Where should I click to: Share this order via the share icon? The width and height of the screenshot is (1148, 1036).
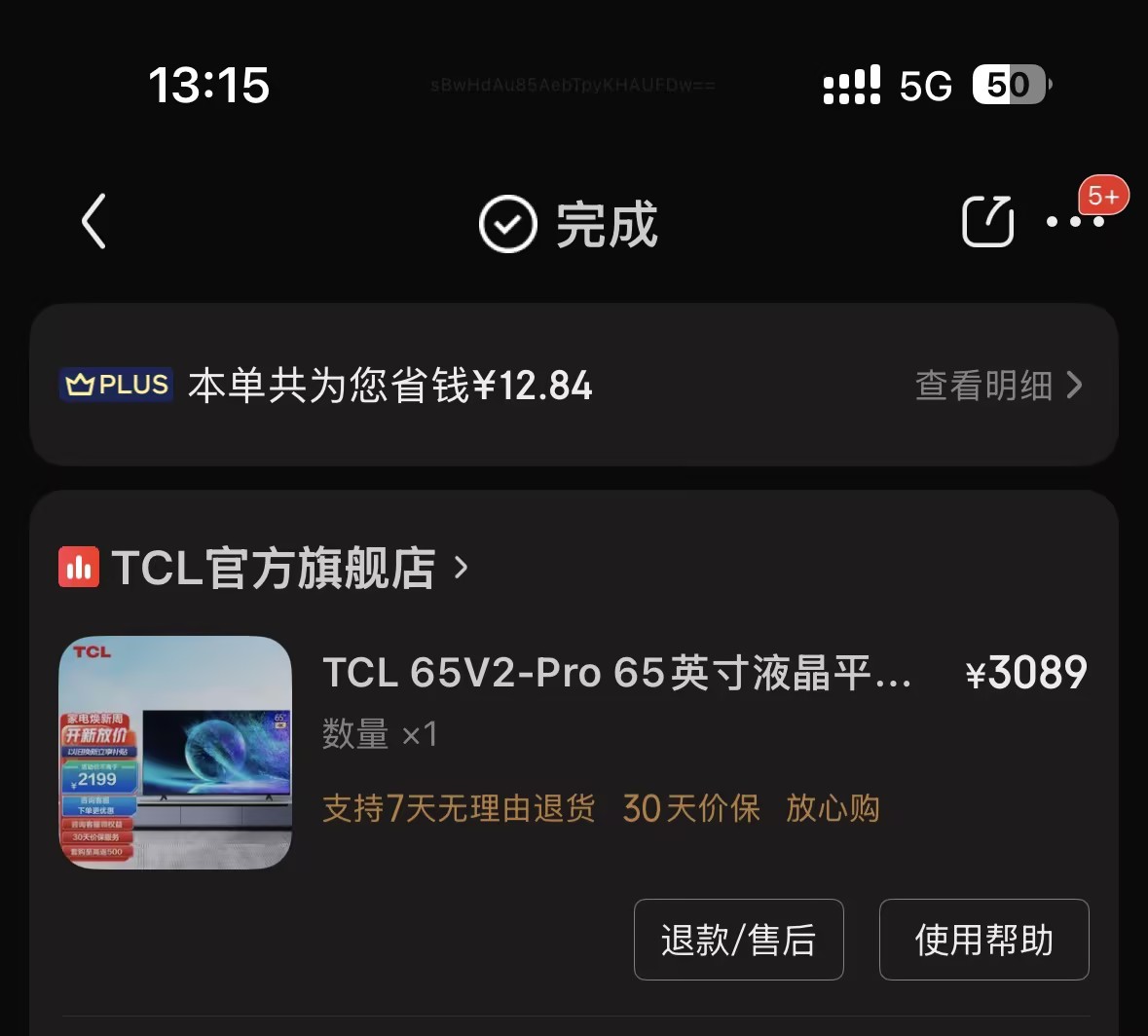[x=987, y=222]
